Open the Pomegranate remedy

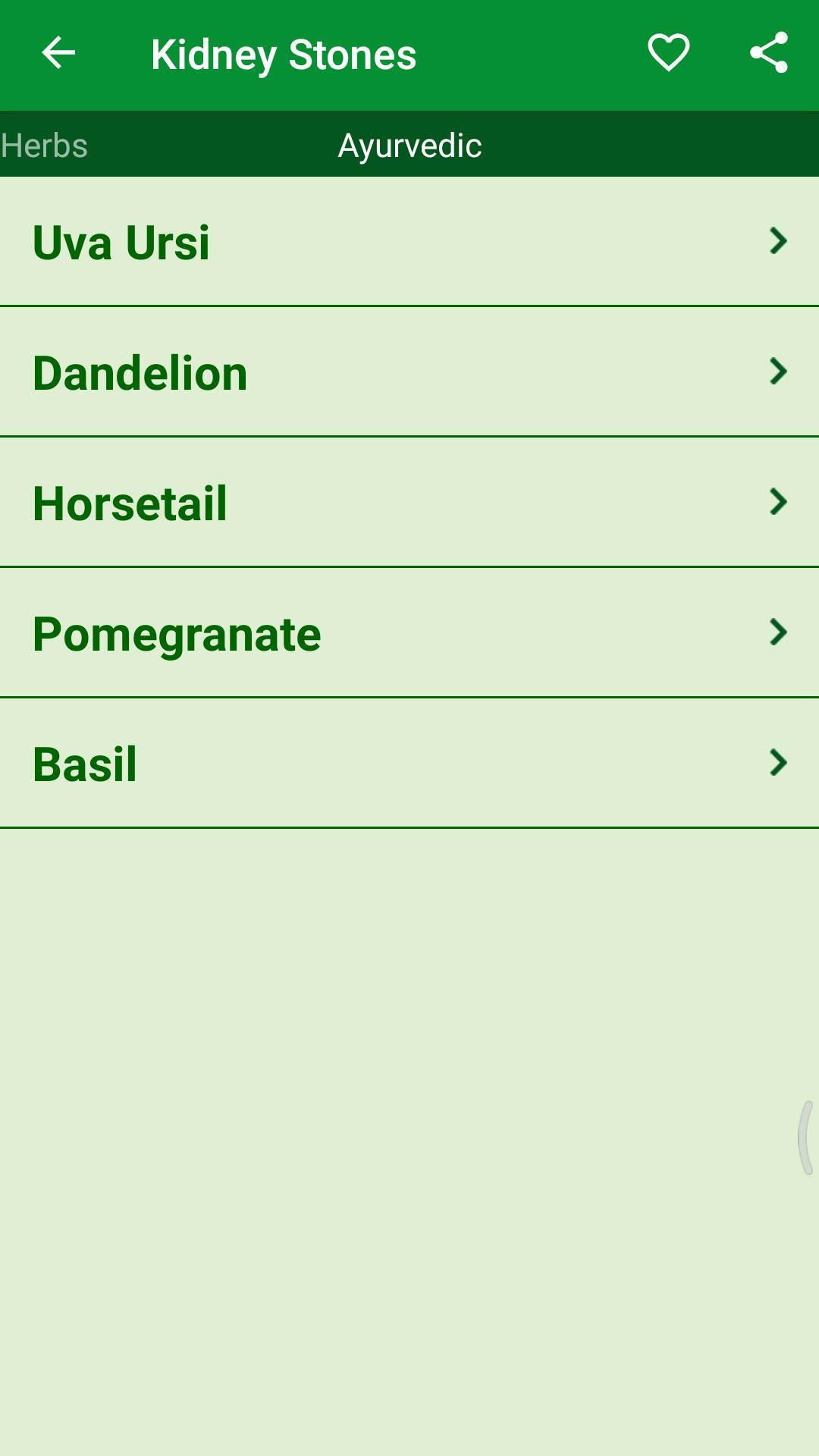coord(409,632)
